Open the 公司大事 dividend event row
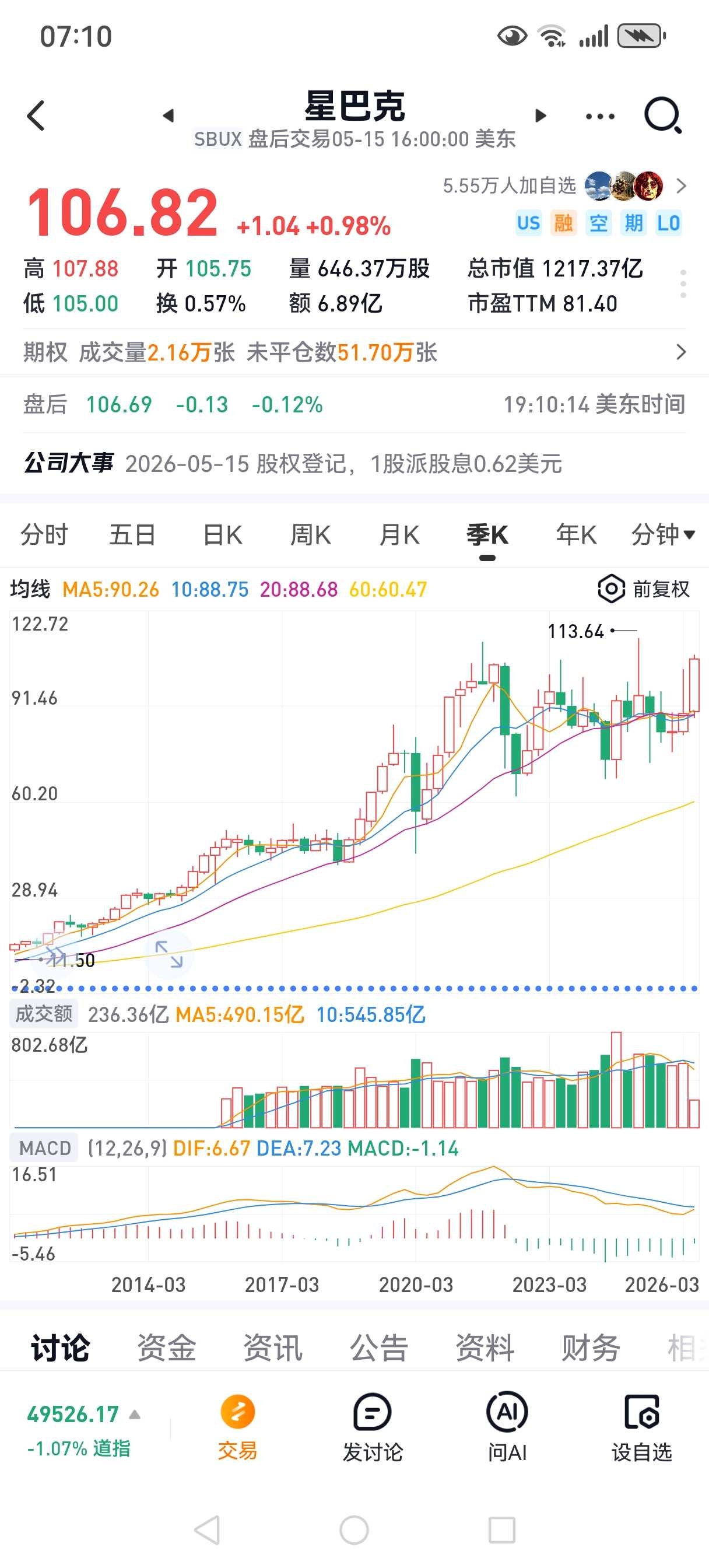The width and height of the screenshot is (709, 1568). 354,463
